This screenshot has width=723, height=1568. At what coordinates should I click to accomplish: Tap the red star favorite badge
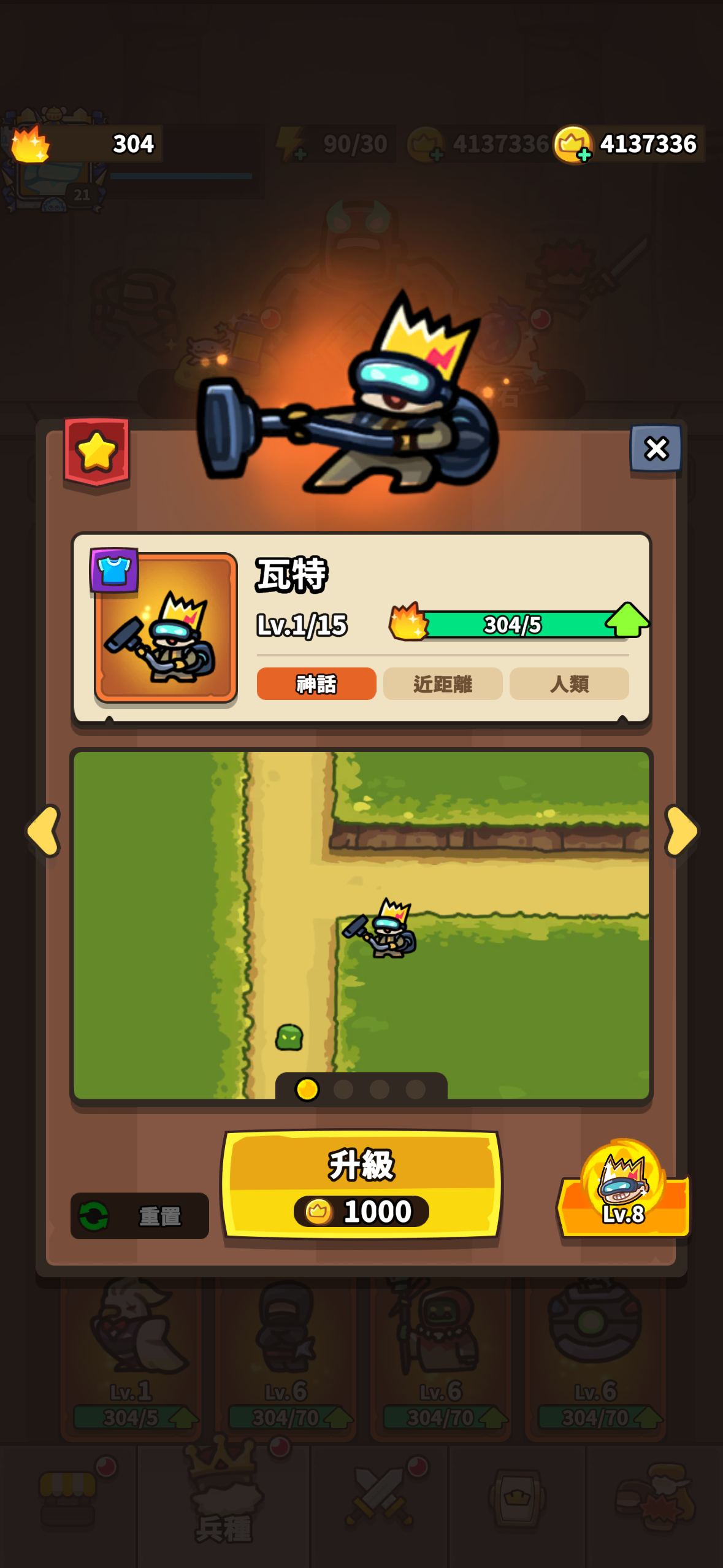click(97, 452)
